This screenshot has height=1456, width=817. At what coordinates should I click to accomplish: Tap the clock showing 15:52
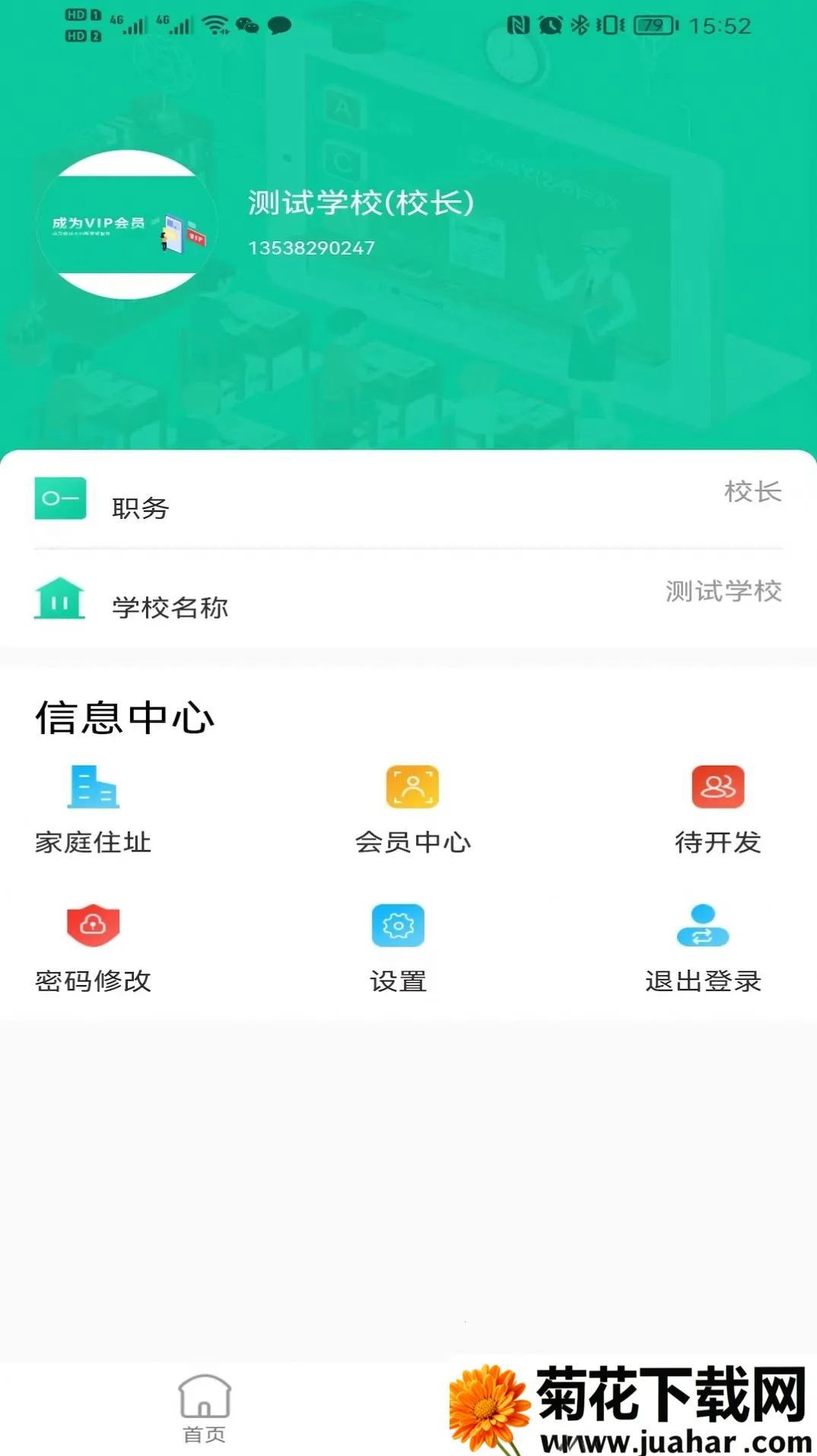tap(720, 26)
